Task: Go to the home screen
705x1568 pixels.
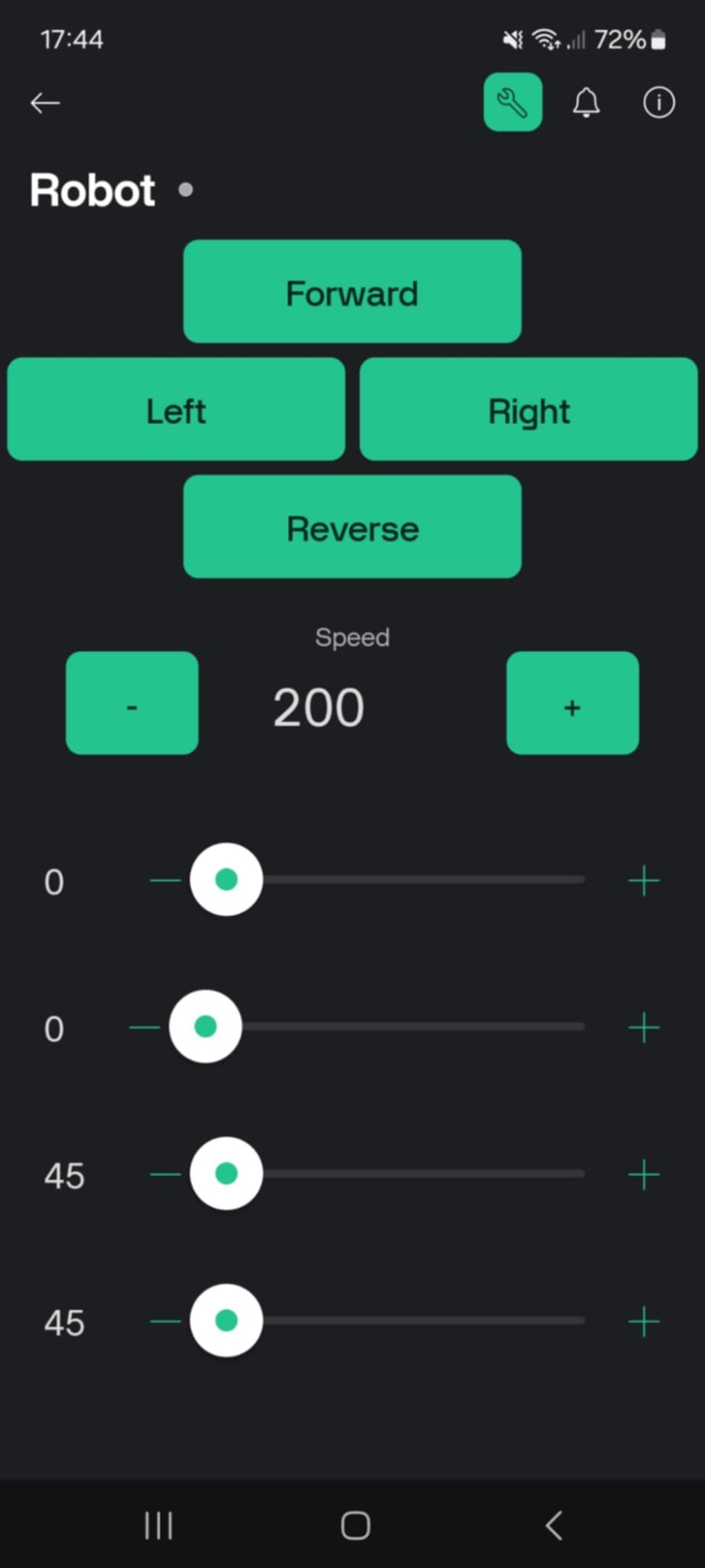Action: pyautogui.click(x=355, y=1526)
